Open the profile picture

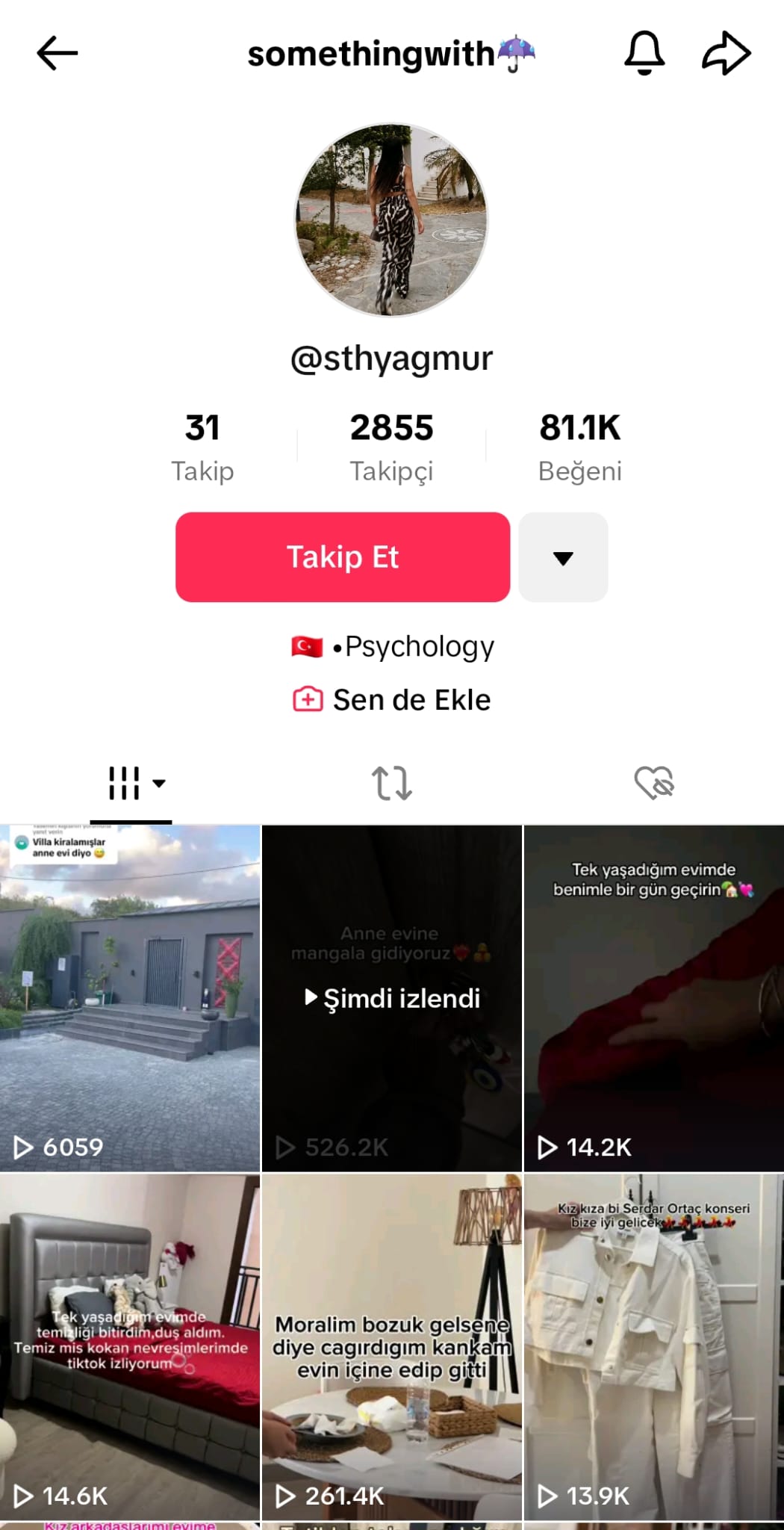pyautogui.click(x=391, y=220)
